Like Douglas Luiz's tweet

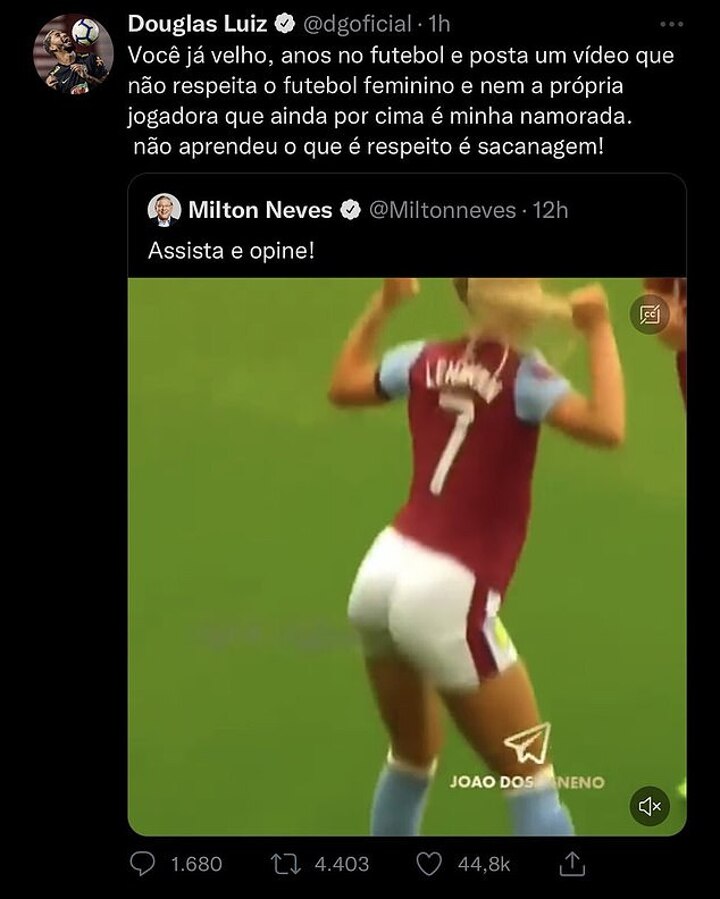[x=428, y=863]
